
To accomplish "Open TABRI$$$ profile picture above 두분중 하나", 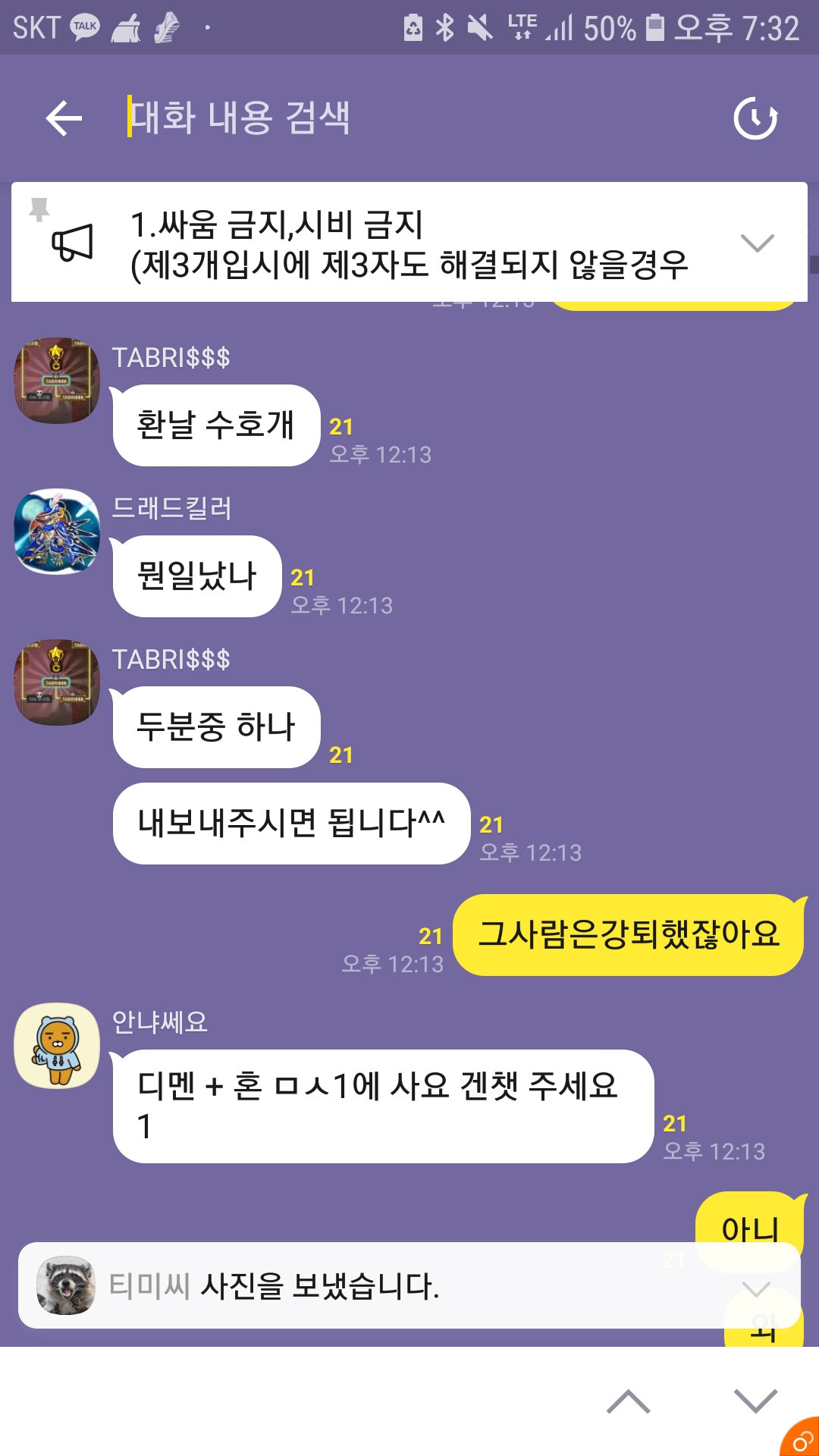I will coord(57,682).
